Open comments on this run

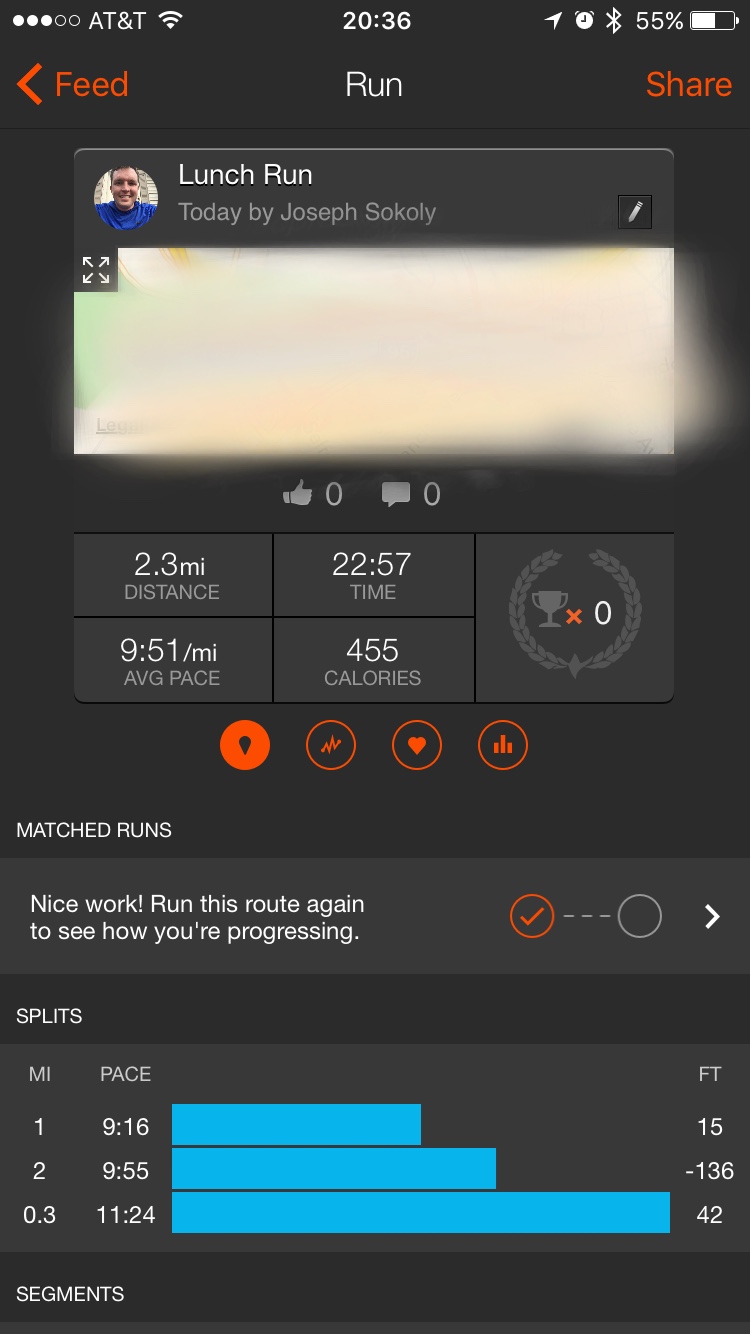[x=396, y=493]
